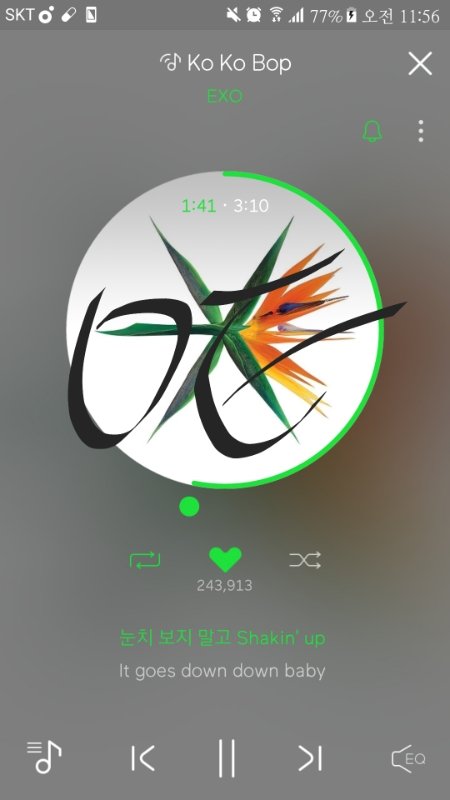This screenshot has width=450, height=800.
Task: Open the EXO artist page
Action: tap(225, 96)
